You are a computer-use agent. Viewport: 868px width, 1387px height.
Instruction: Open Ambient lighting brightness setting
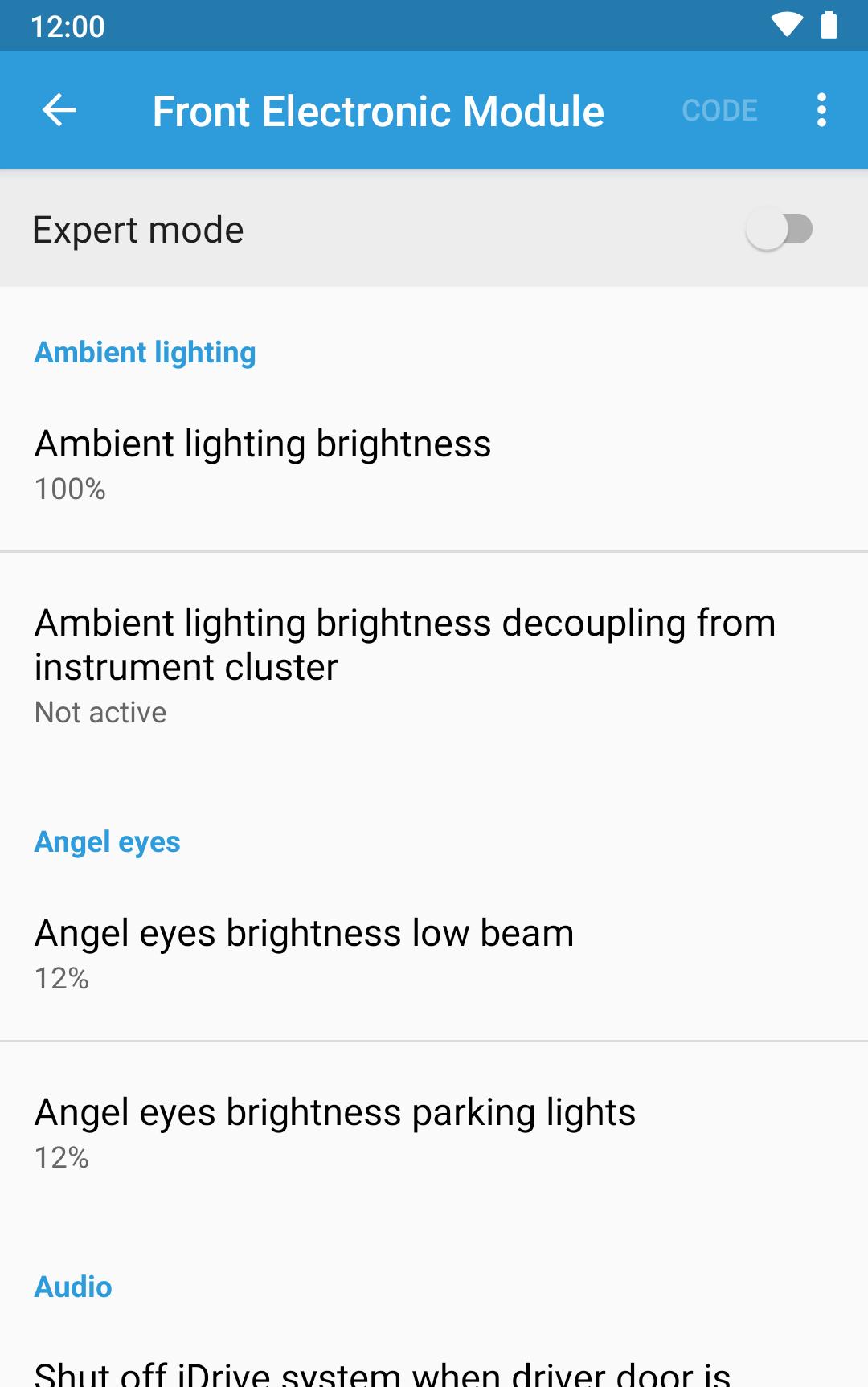pyautogui.click(x=434, y=464)
